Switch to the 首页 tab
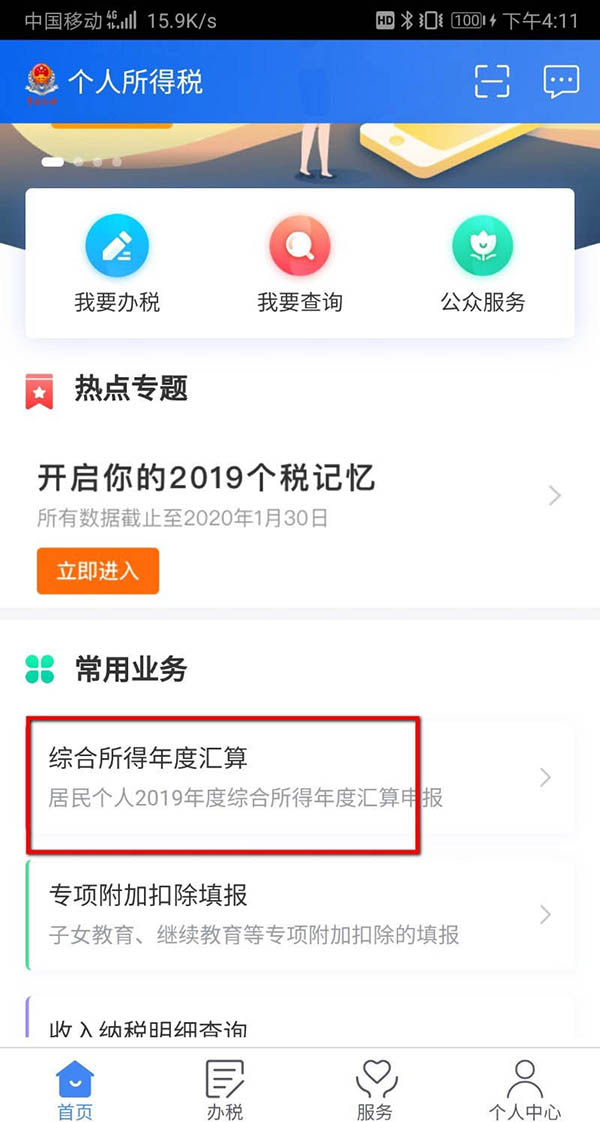This screenshot has height=1122, width=600. click(75, 1090)
